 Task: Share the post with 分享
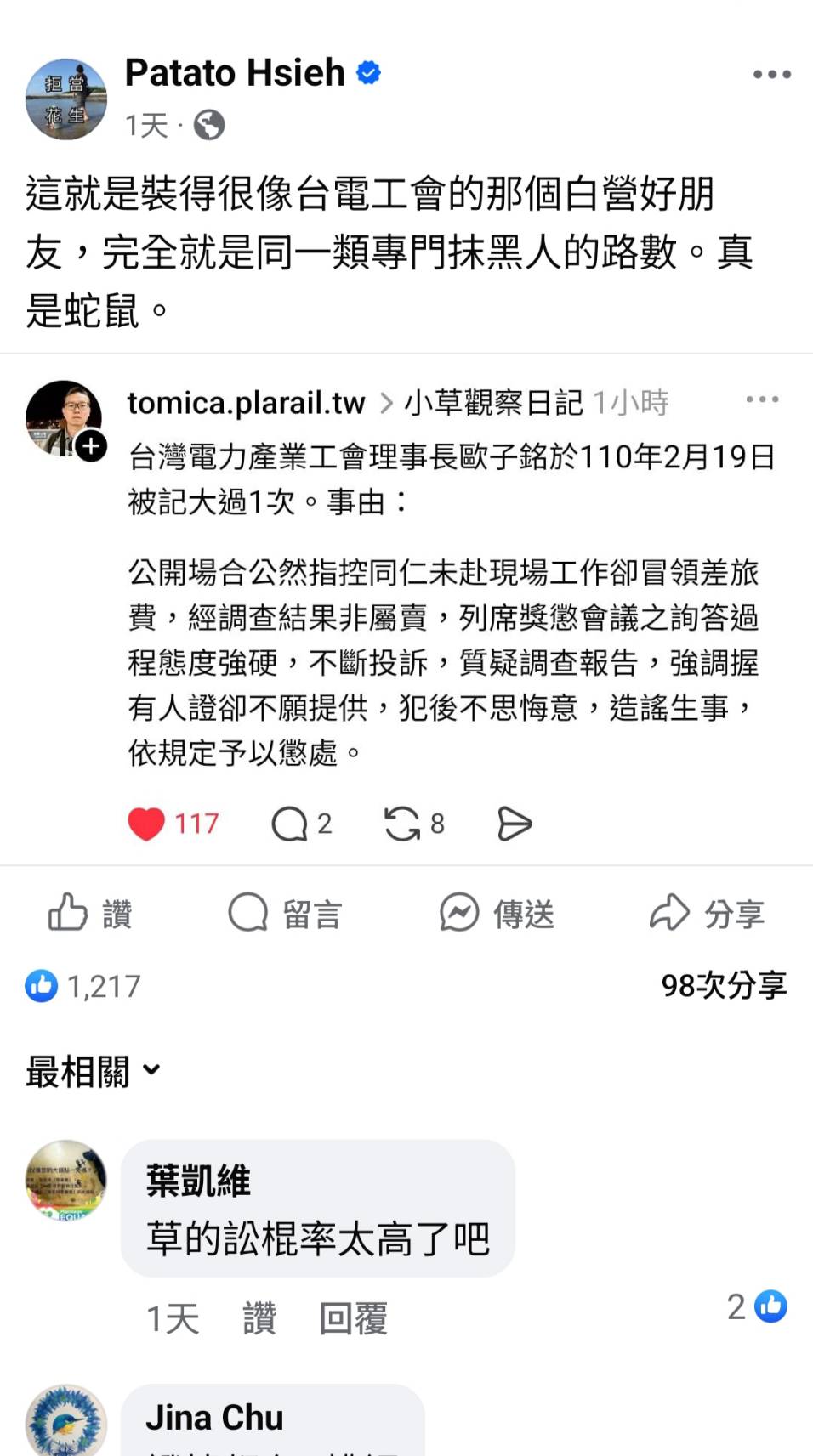tap(708, 914)
